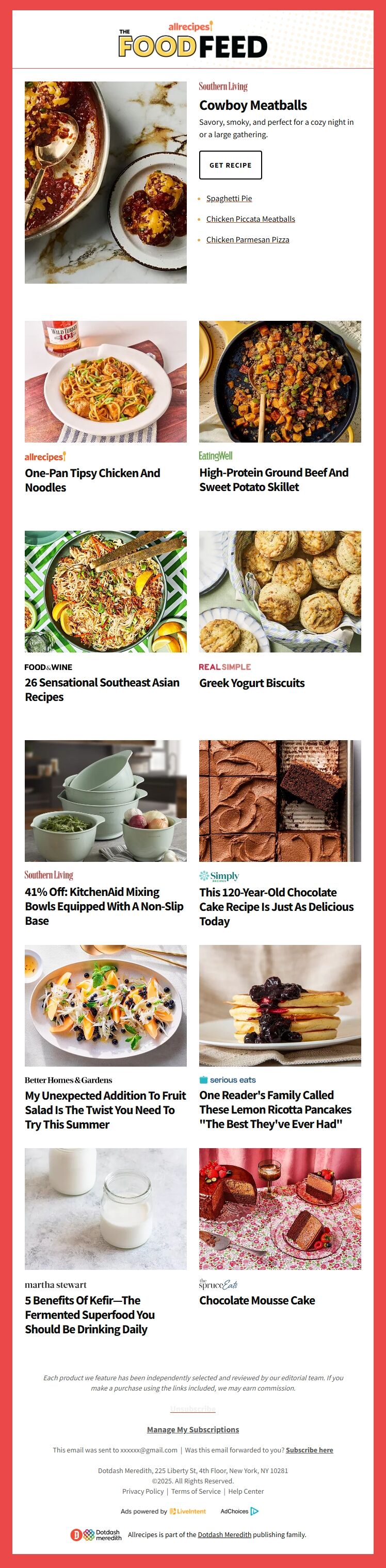Image resolution: width=386 pixels, height=1568 pixels.
Task: Open the High-Protein Ground Beef Skillet card
Action: pos(274,479)
